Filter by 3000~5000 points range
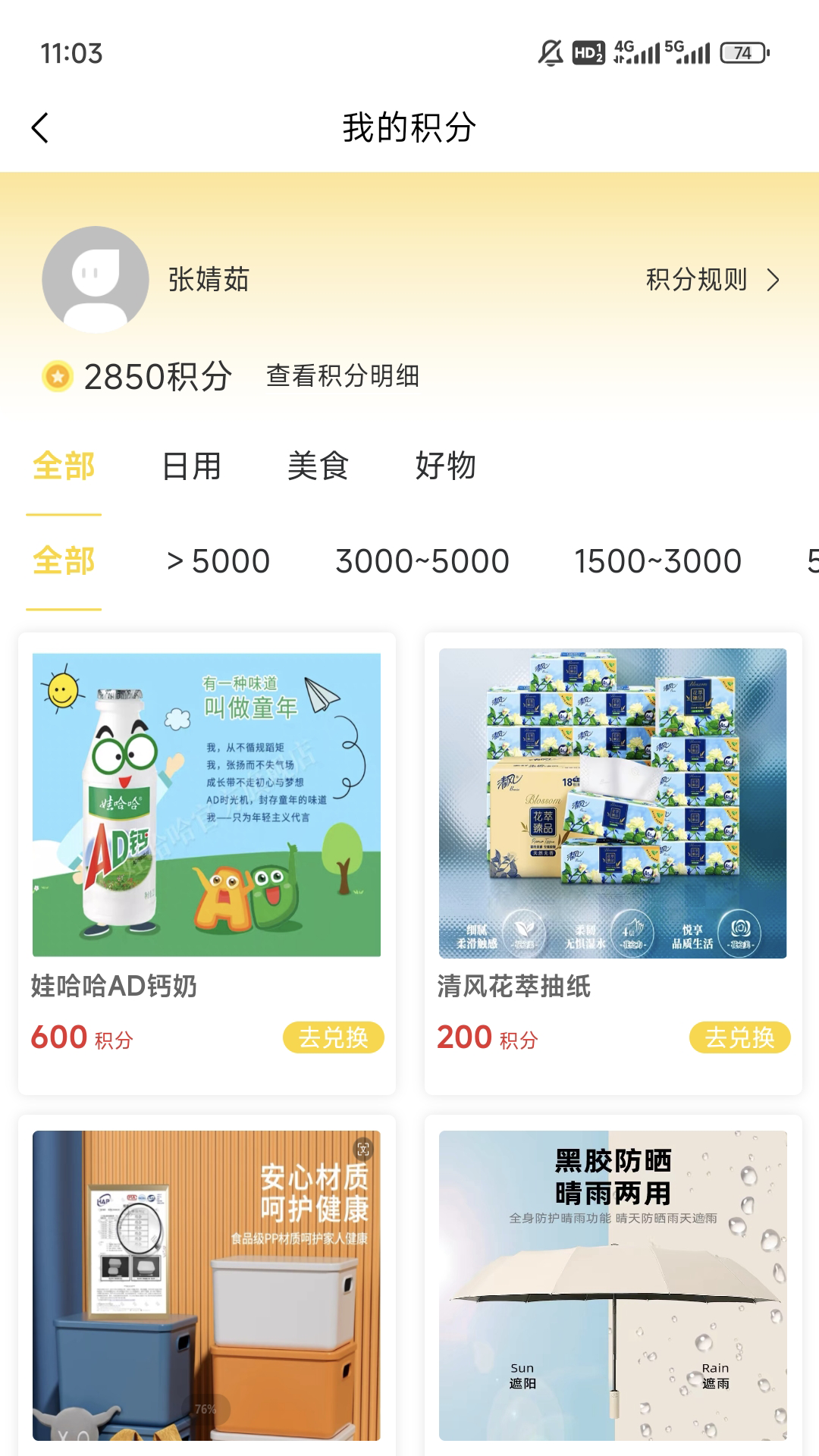This screenshot has height=1456, width=819. [x=422, y=561]
